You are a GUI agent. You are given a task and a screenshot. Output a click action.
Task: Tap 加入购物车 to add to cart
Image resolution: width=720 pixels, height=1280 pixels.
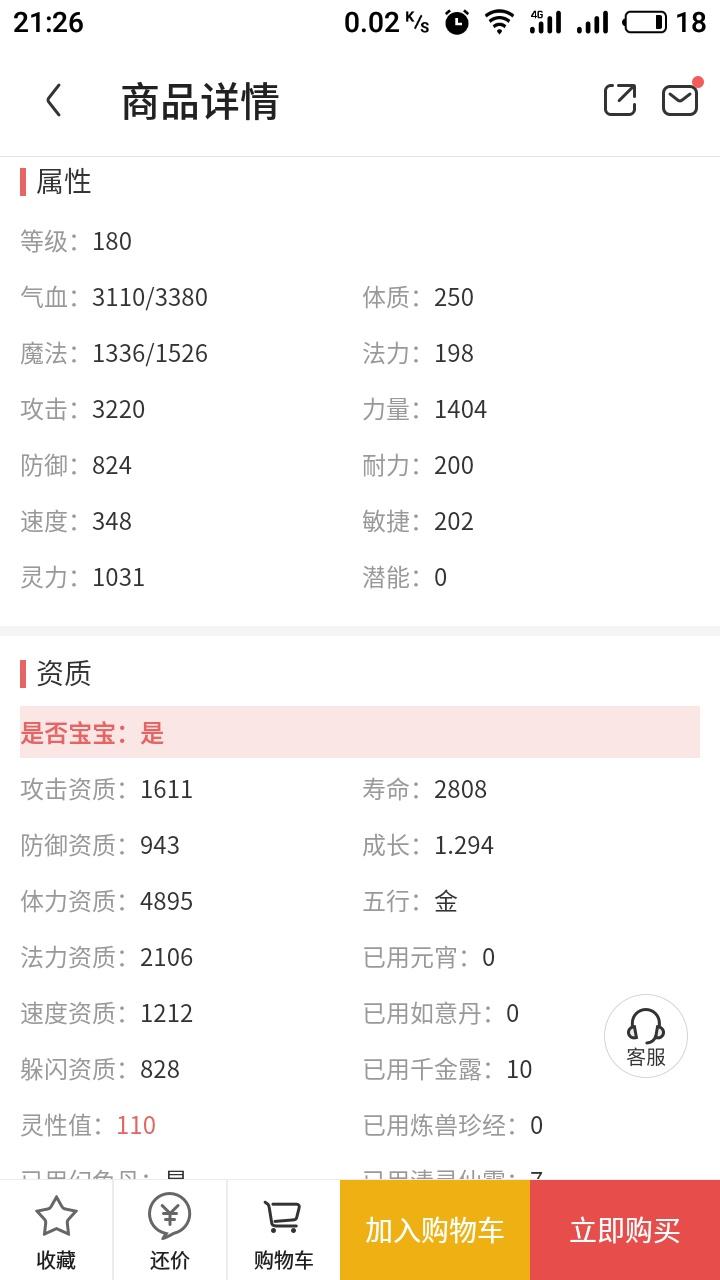point(435,1230)
